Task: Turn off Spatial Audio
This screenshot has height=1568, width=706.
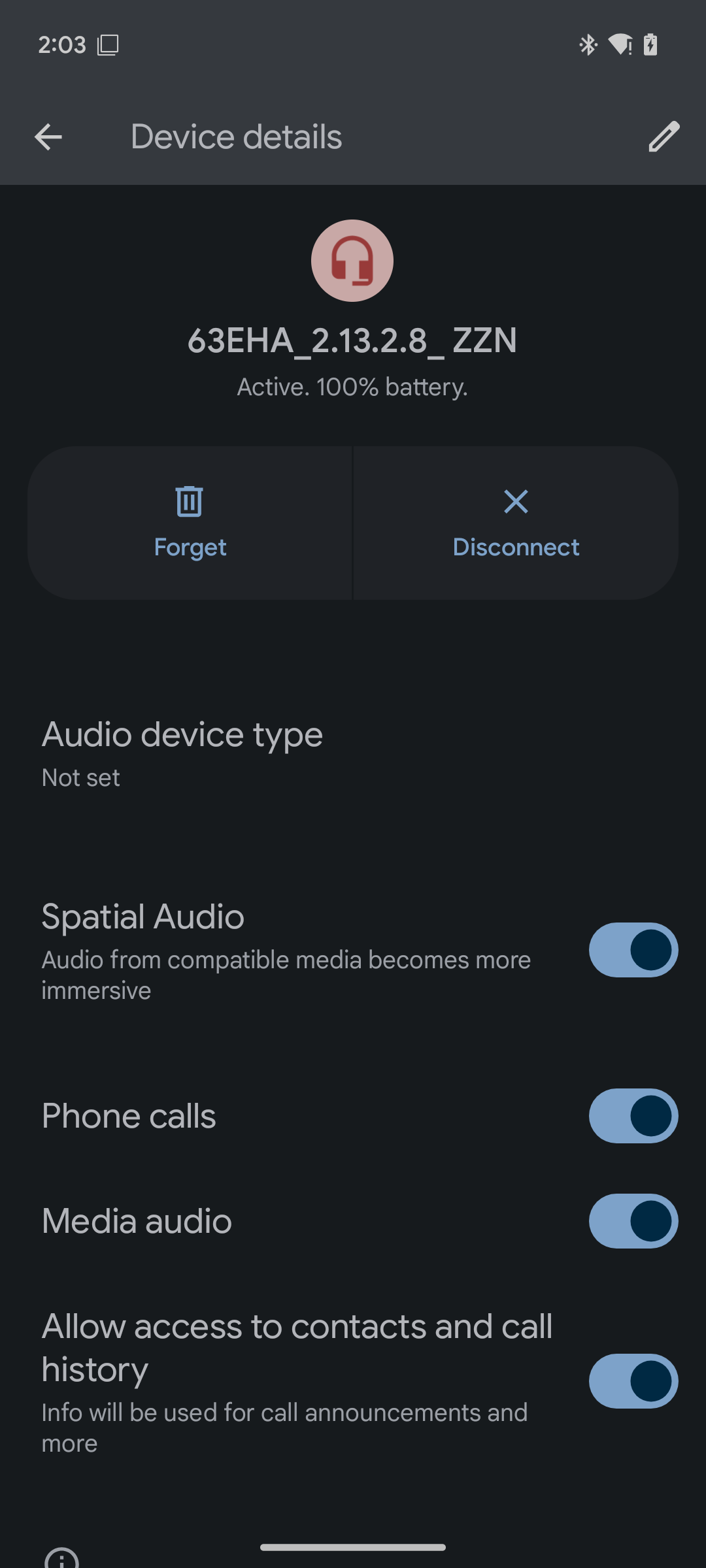Action: (633, 950)
